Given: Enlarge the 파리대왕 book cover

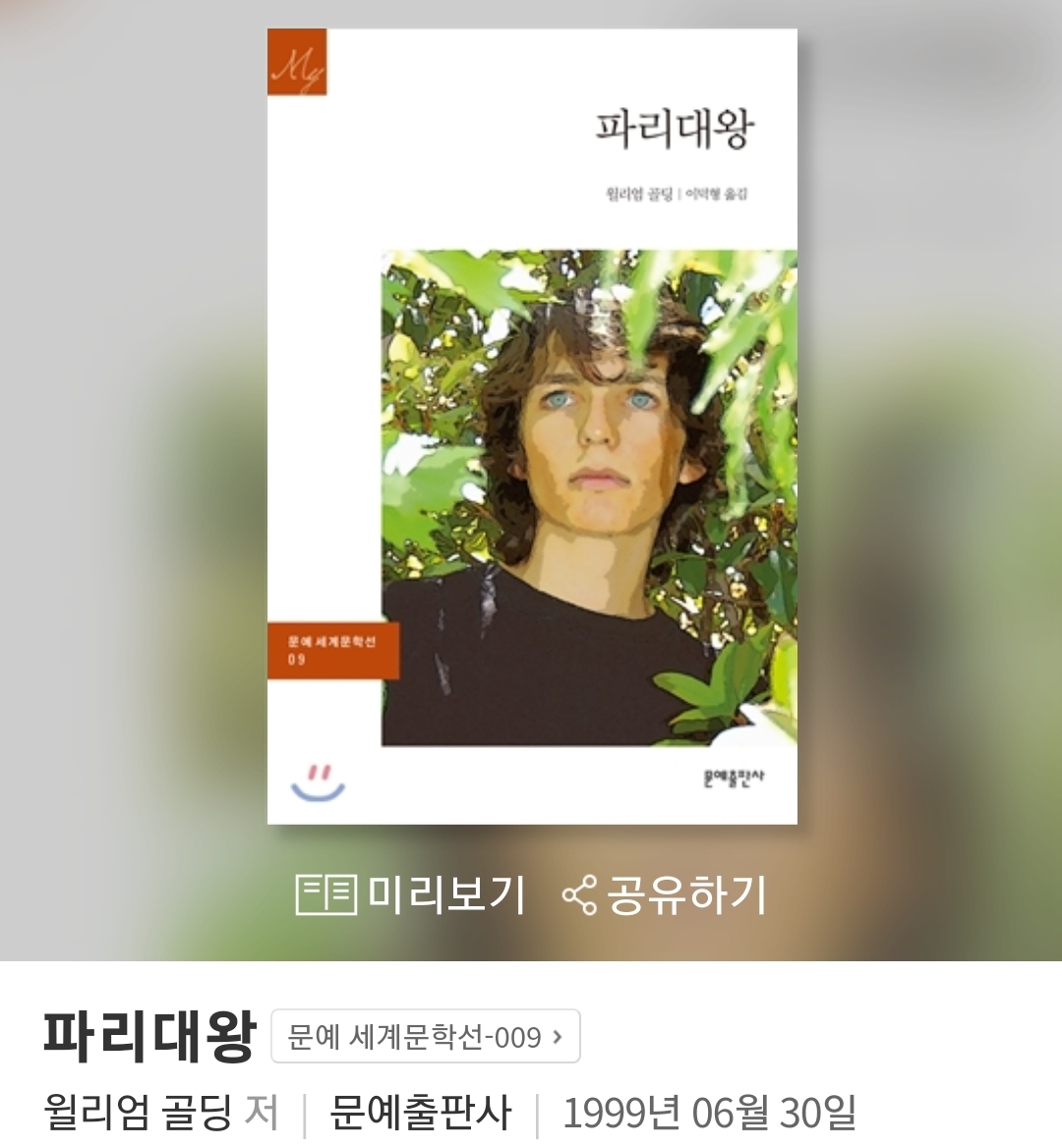Looking at the screenshot, I should click(x=532, y=427).
